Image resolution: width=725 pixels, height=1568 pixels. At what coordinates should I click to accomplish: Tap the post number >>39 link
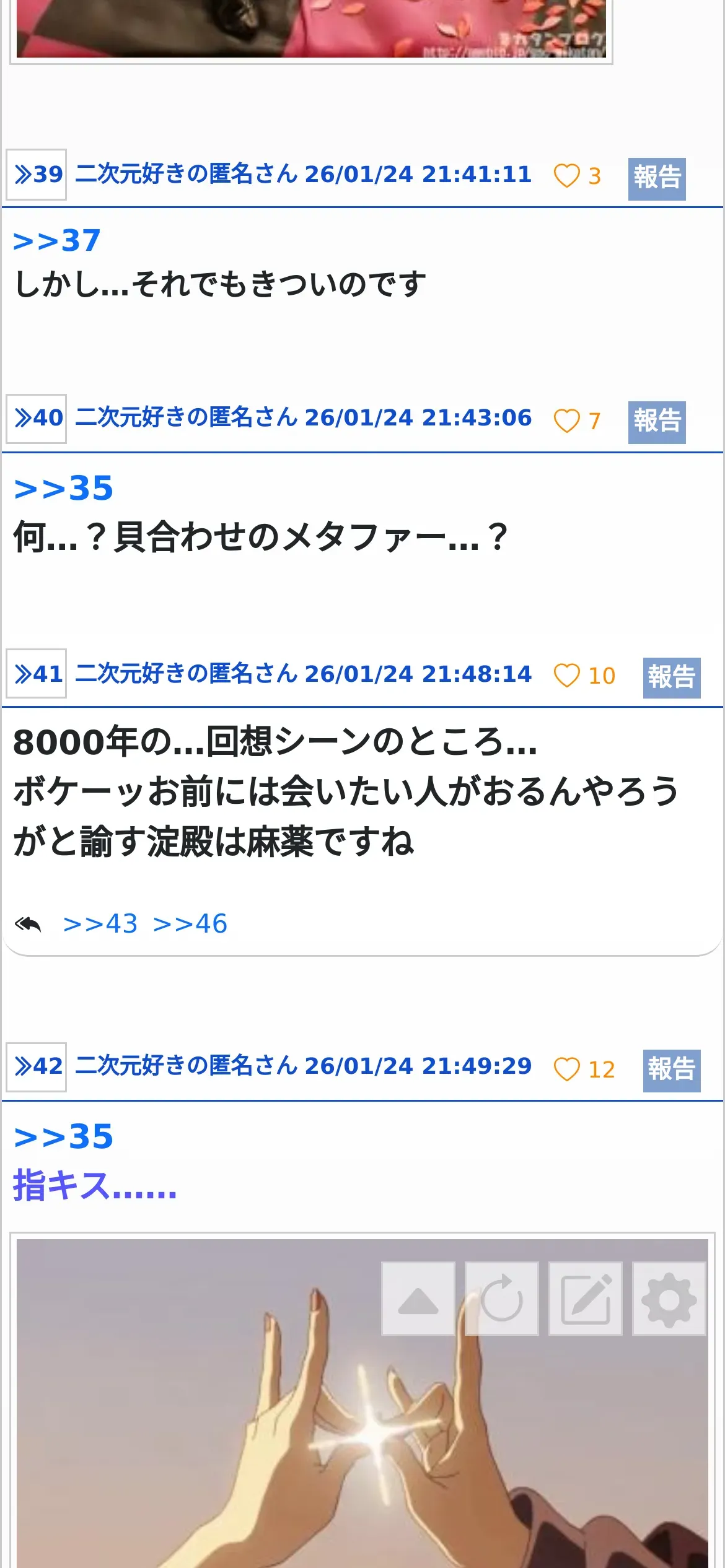point(37,175)
